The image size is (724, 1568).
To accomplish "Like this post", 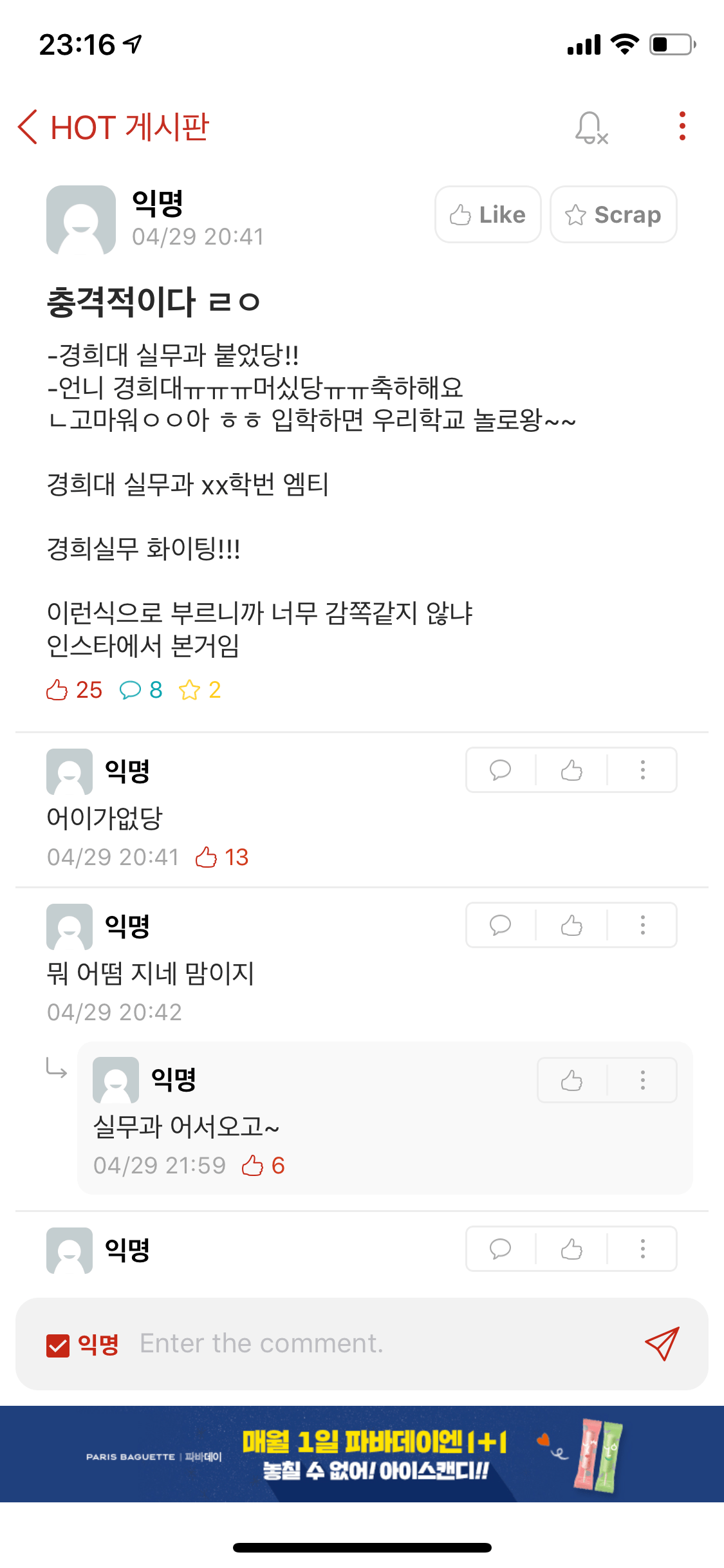I will coord(488,214).
